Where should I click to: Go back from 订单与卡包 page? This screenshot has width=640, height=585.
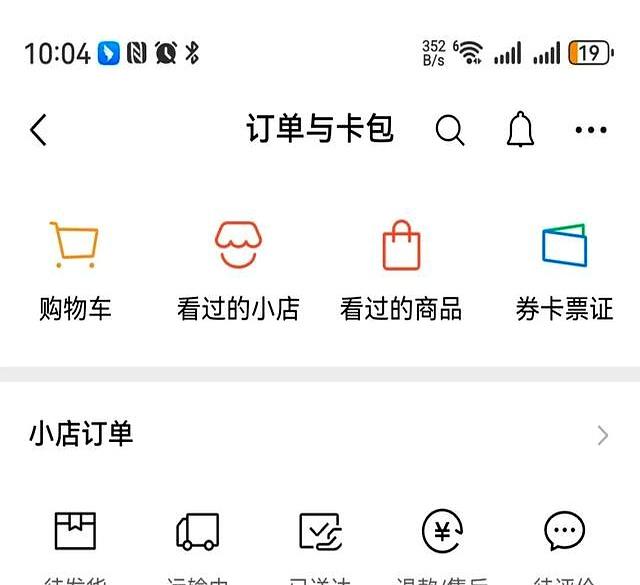coord(39,130)
